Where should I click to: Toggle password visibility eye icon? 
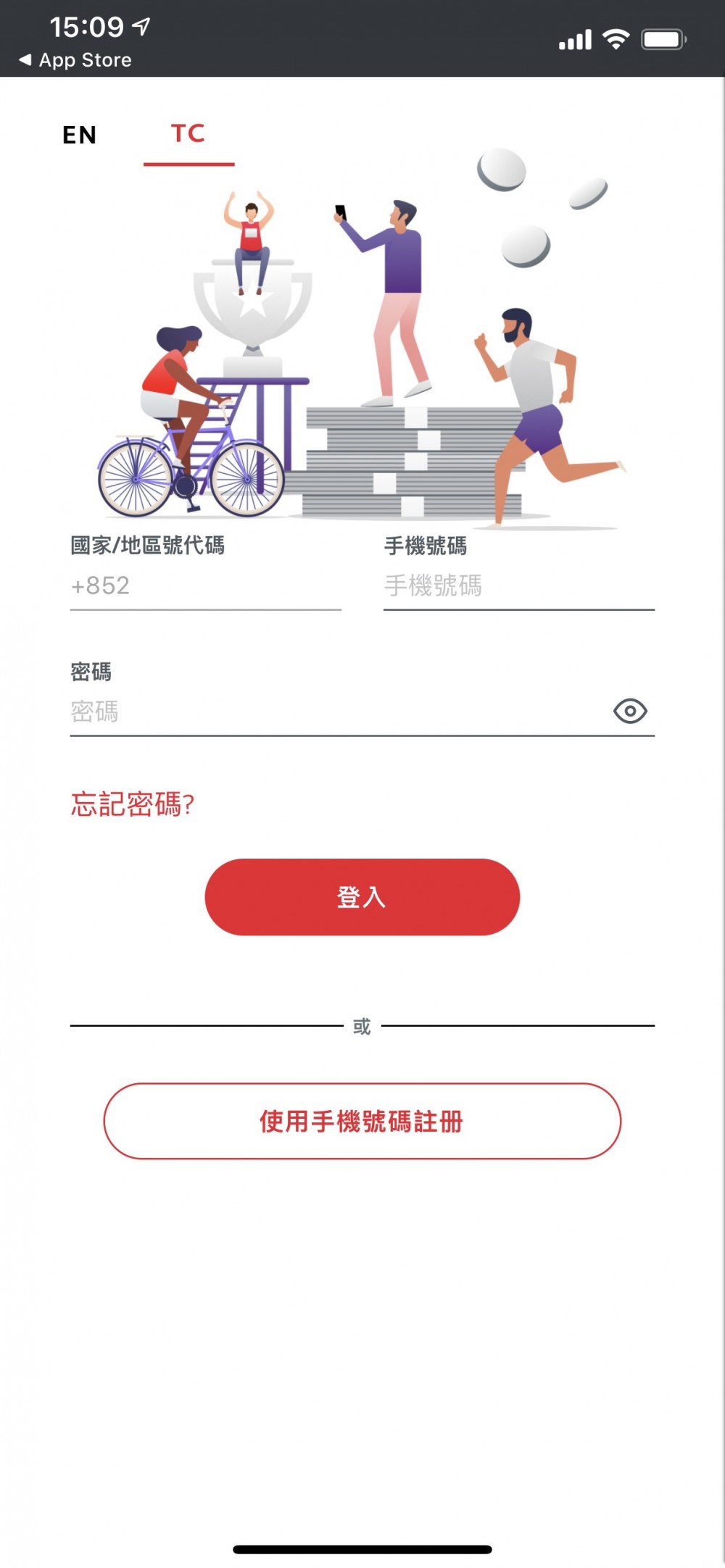coord(630,712)
